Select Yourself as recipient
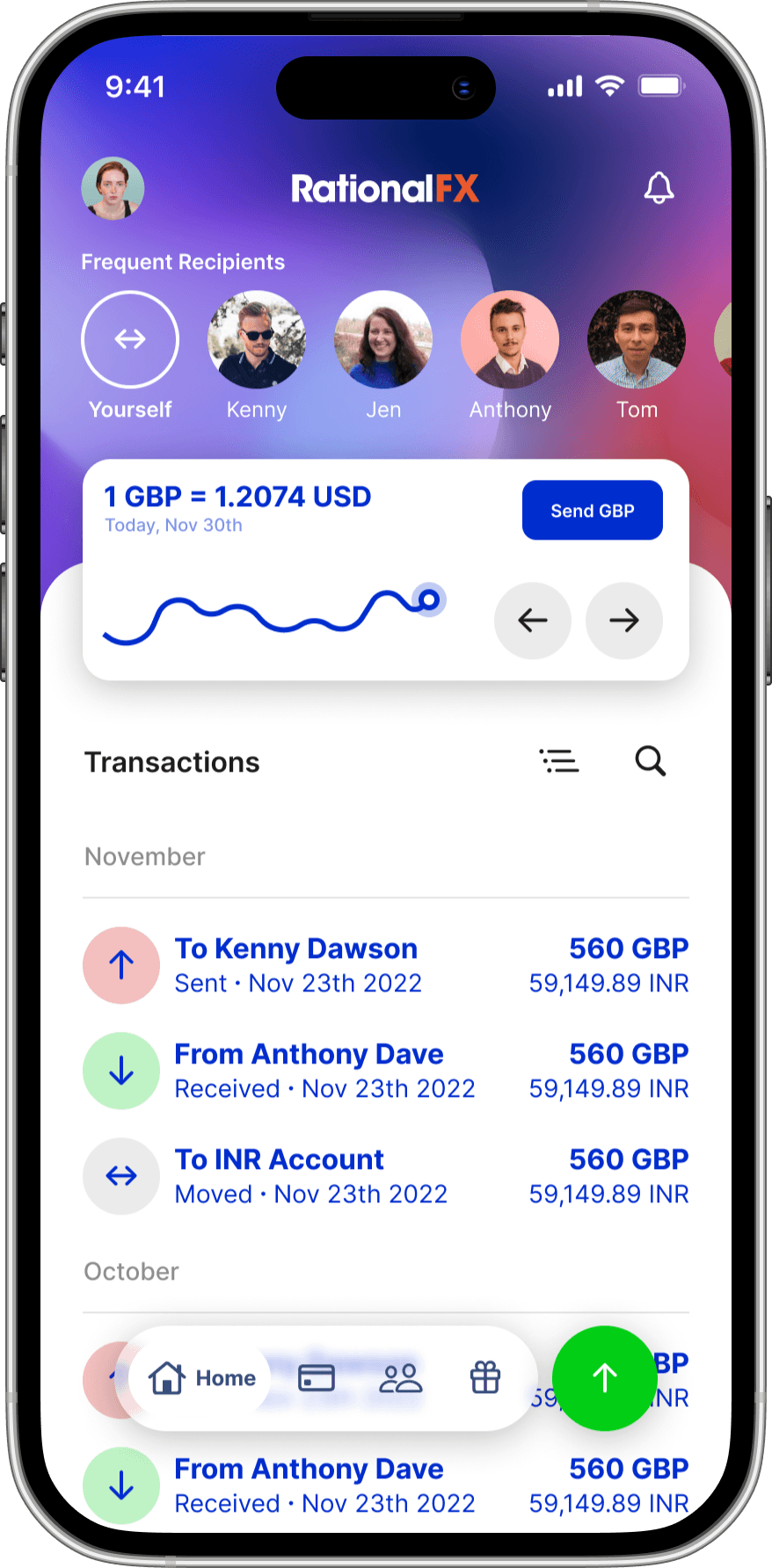 (130, 339)
